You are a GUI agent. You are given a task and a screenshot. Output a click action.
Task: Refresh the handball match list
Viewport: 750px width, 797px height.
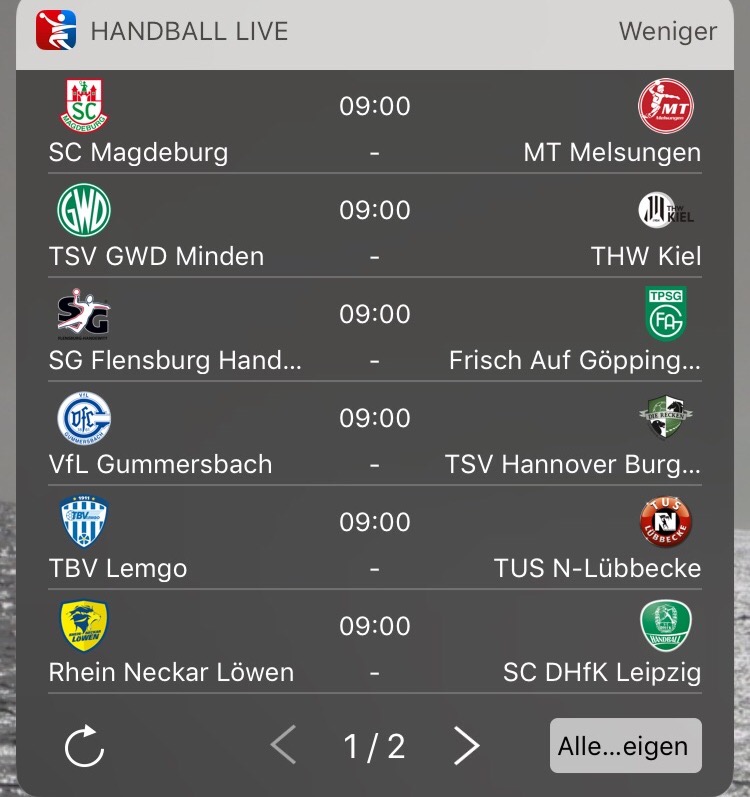[84, 746]
